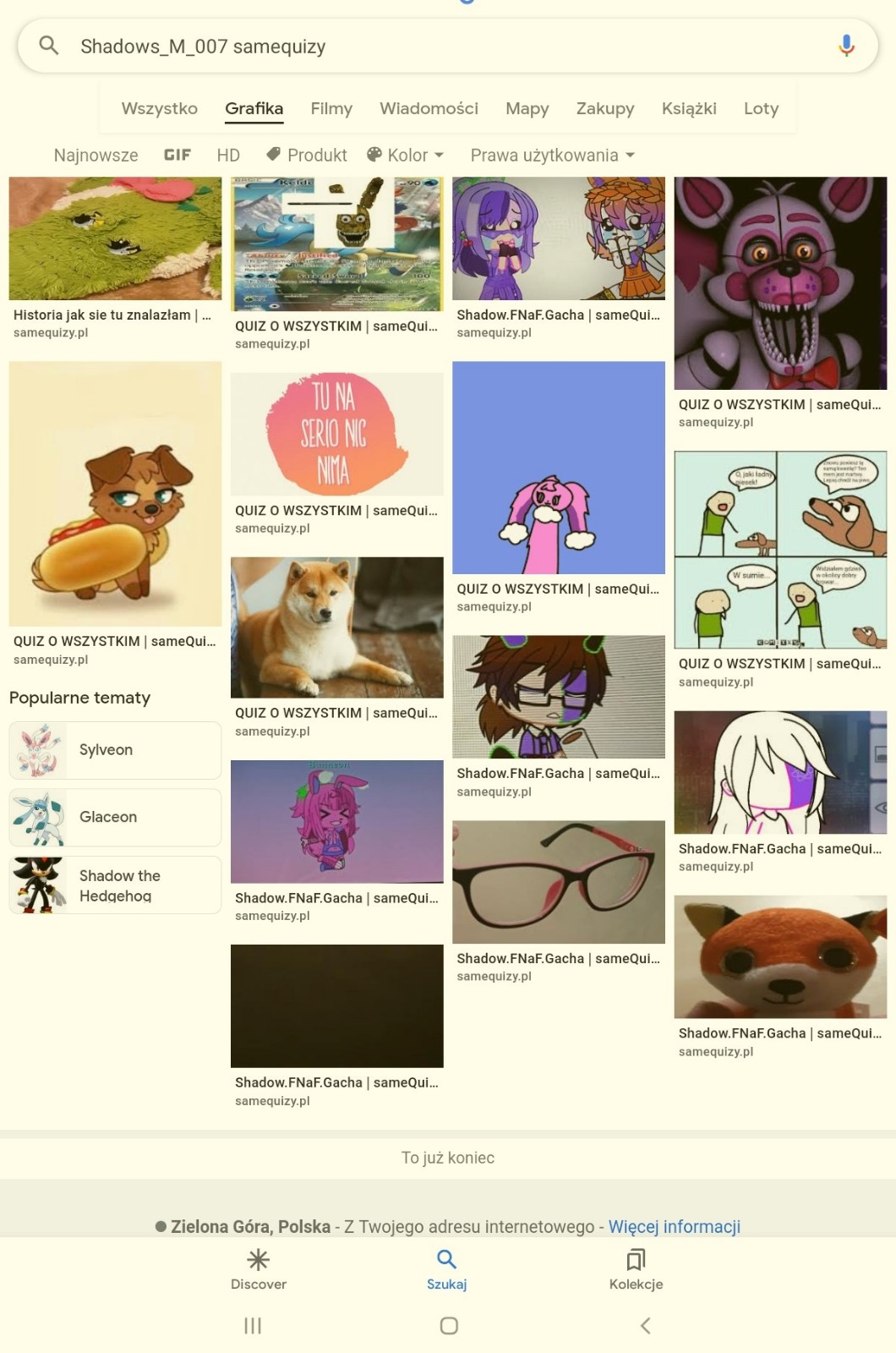This screenshot has width=896, height=1353.
Task: Filter images by HD quality
Action: coord(228,156)
